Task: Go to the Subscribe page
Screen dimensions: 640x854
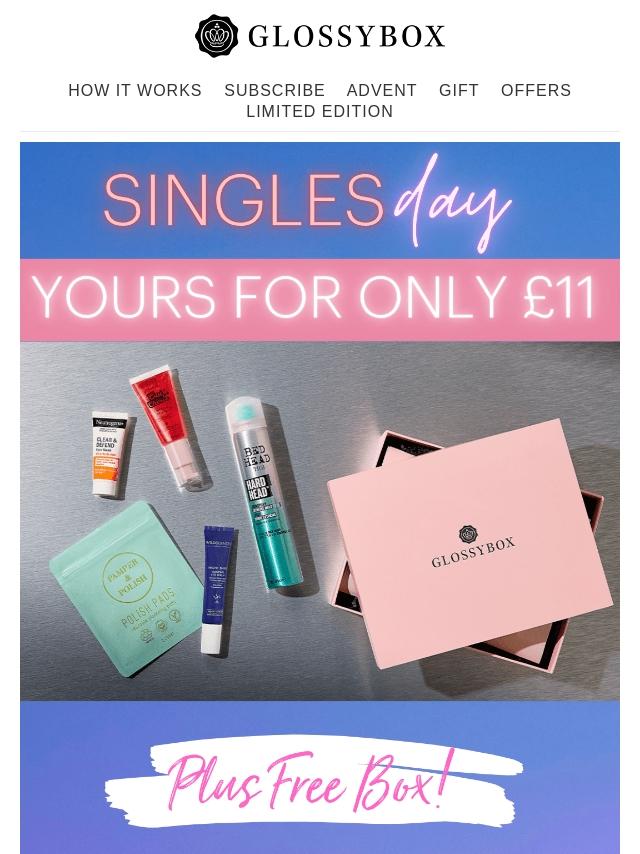Action: click(x=275, y=90)
